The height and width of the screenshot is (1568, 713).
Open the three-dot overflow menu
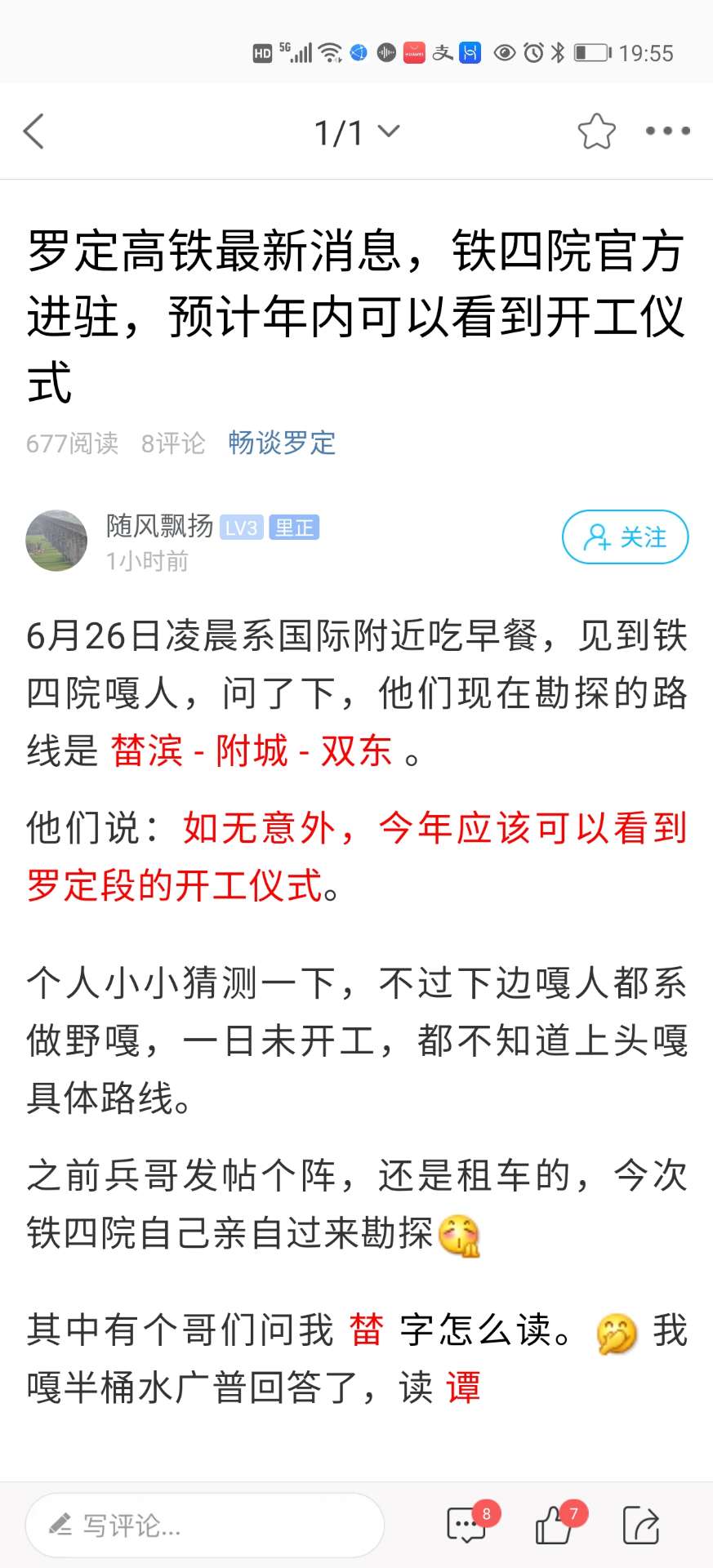pyautogui.click(x=667, y=131)
